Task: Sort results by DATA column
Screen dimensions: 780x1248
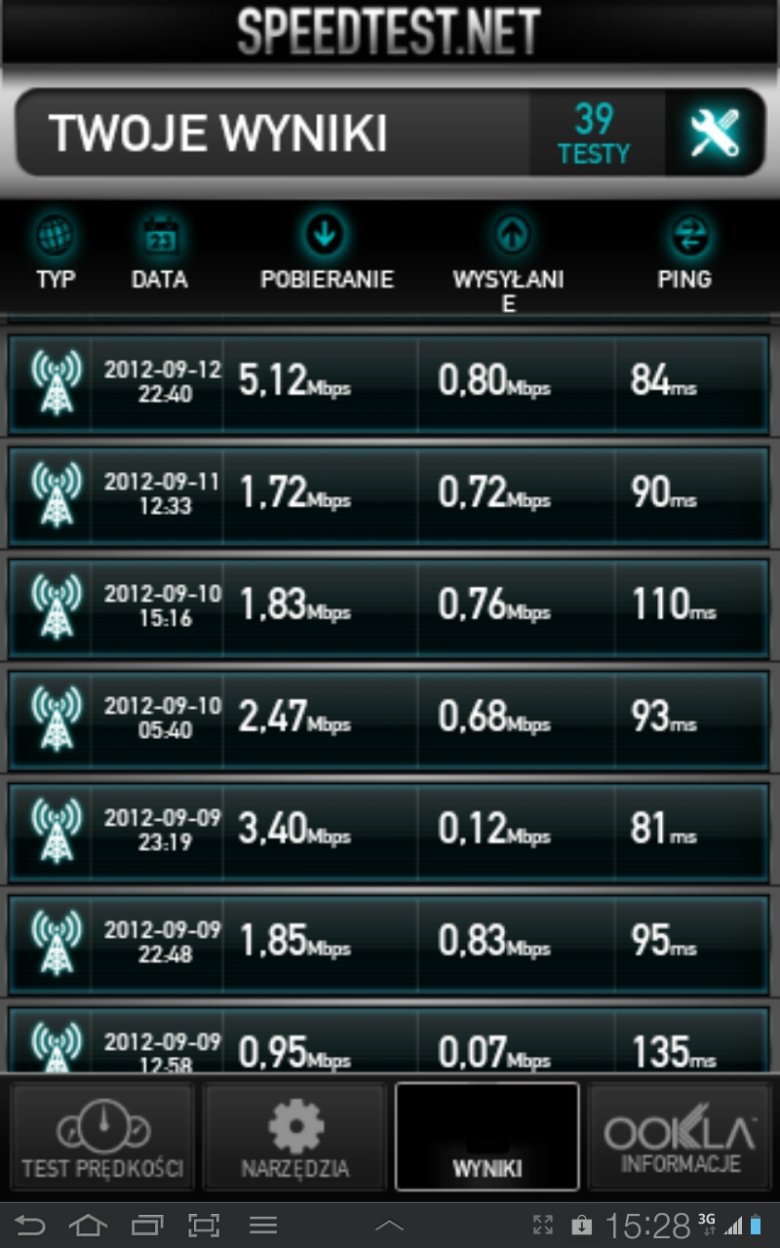Action: point(160,254)
